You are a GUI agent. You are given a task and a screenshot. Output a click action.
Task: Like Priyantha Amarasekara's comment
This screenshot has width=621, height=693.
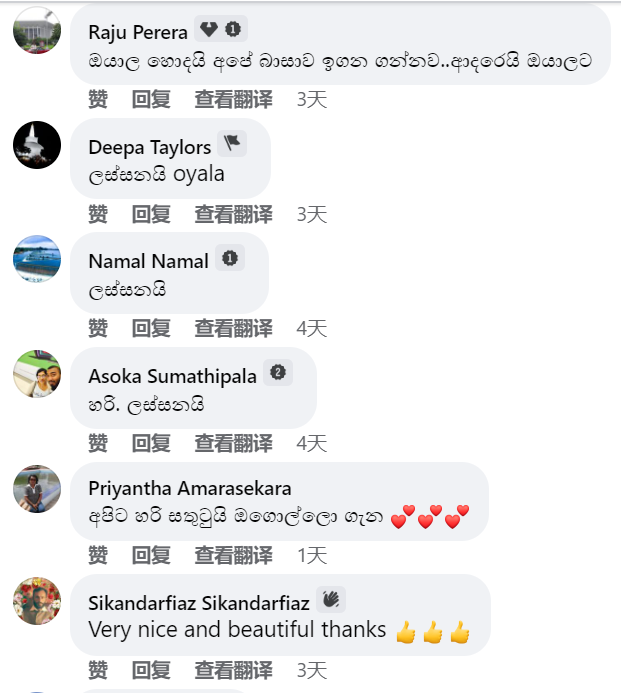[x=97, y=555]
